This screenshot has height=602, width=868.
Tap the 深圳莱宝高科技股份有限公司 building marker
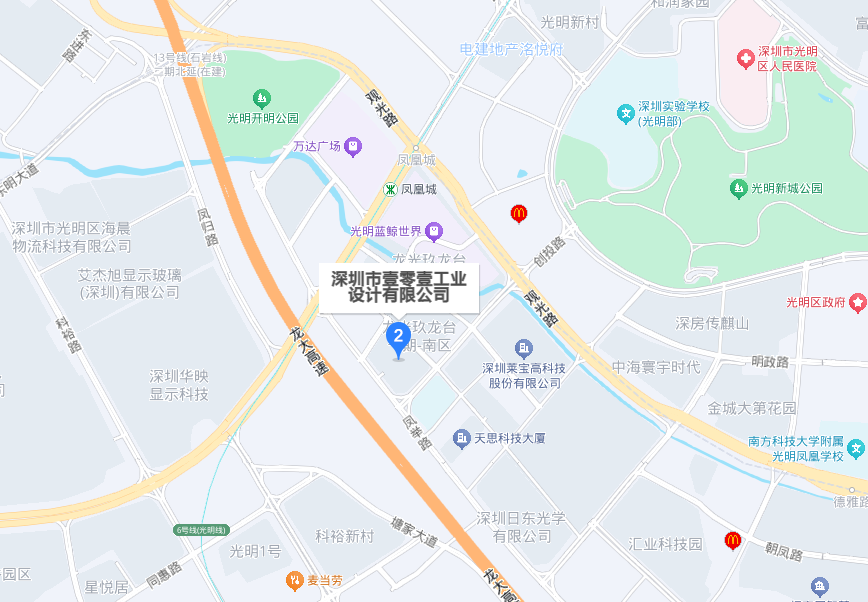(x=523, y=348)
